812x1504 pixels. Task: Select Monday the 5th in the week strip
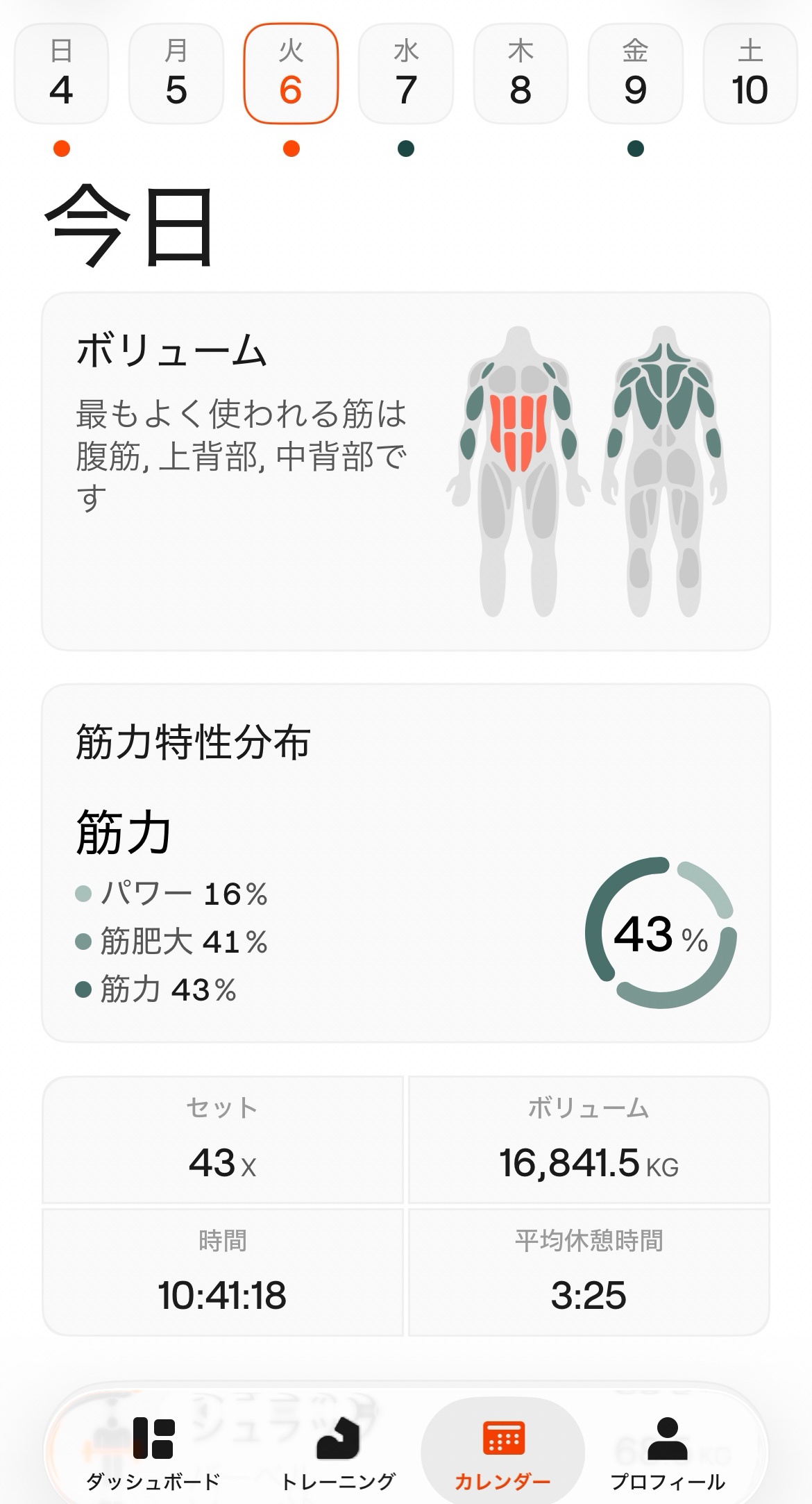tap(176, 74)
